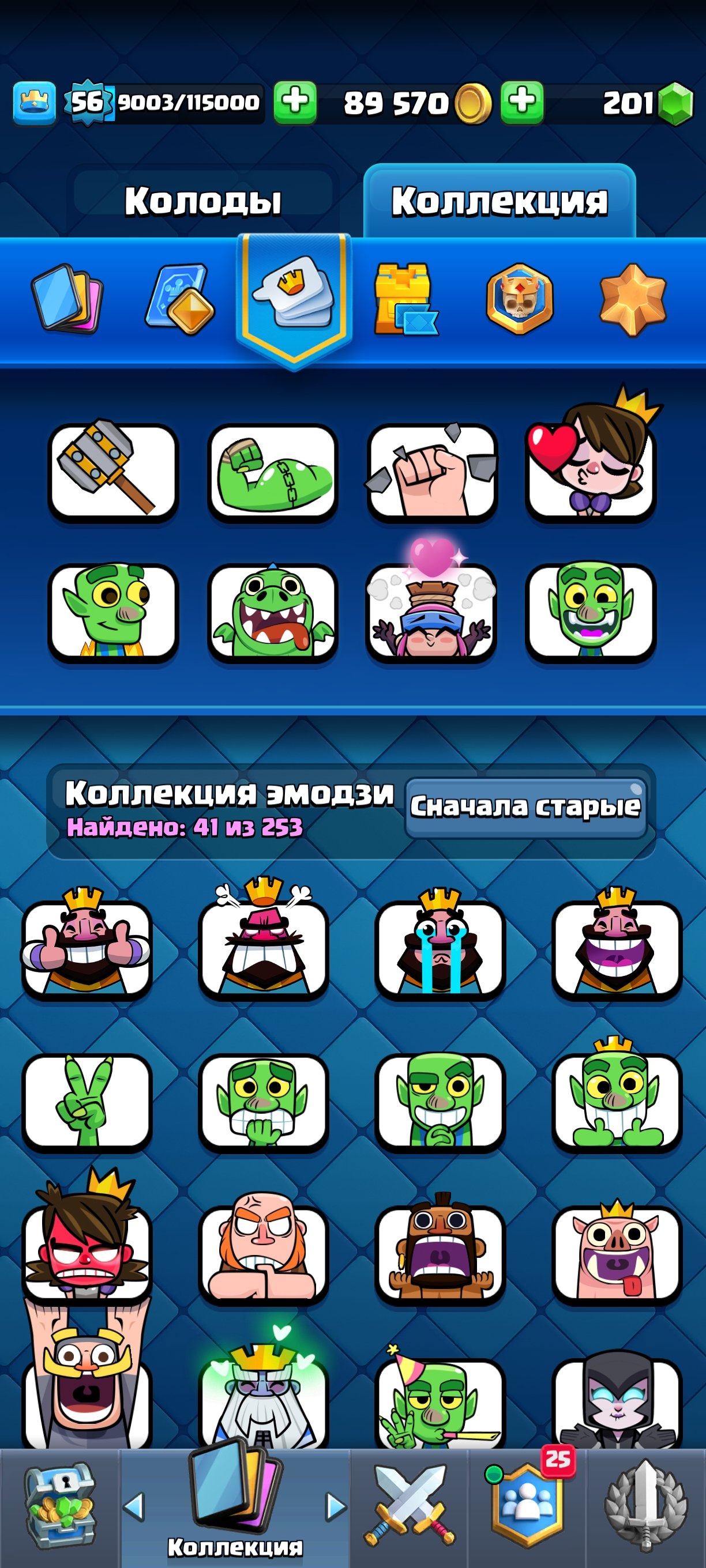
Task: Go to the battle tab with crossed swords
Action: pos(410,1506)
